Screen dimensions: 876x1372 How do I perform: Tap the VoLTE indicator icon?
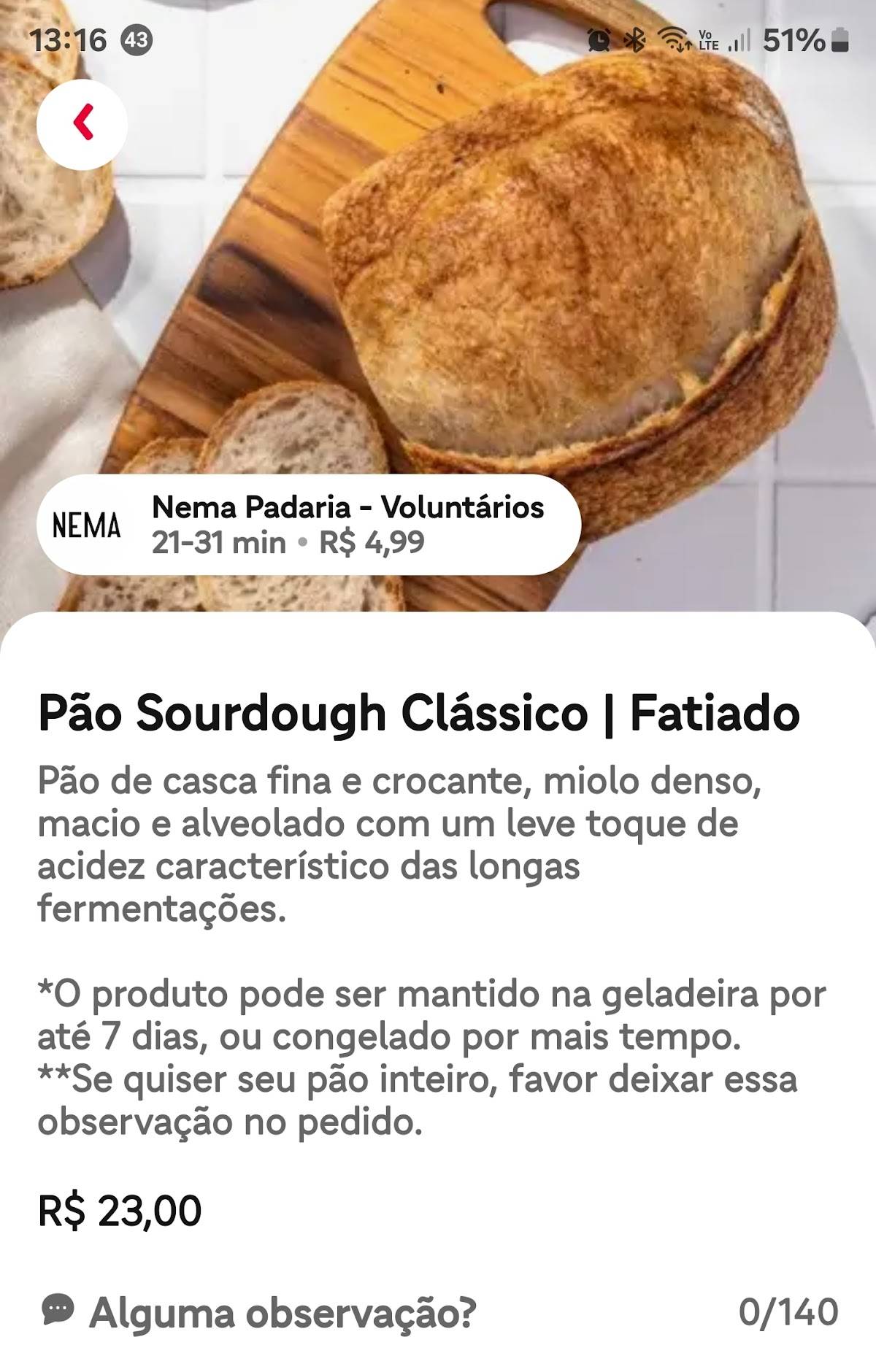pyautogui.click(x=707, y=42)
